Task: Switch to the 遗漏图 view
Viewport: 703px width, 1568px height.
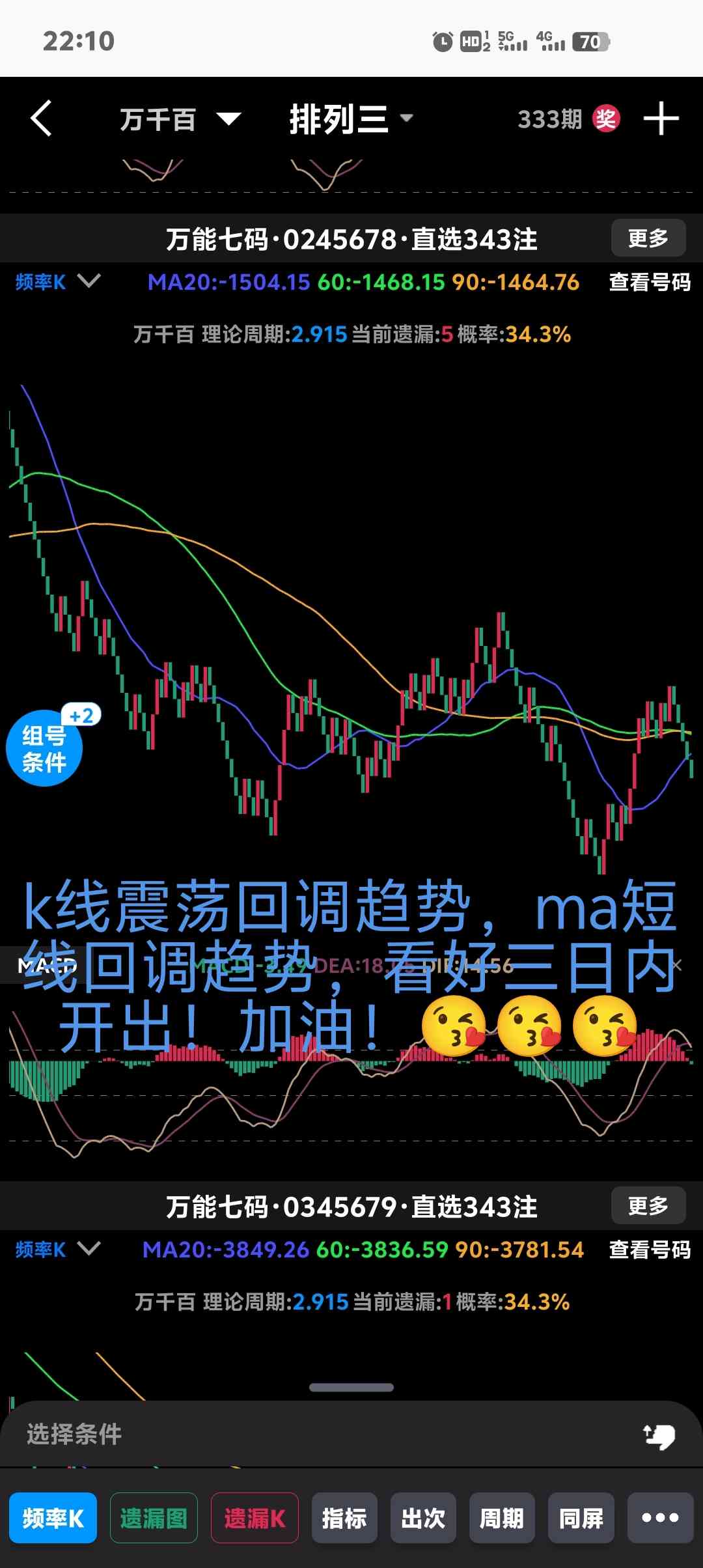Action: 154,1519
